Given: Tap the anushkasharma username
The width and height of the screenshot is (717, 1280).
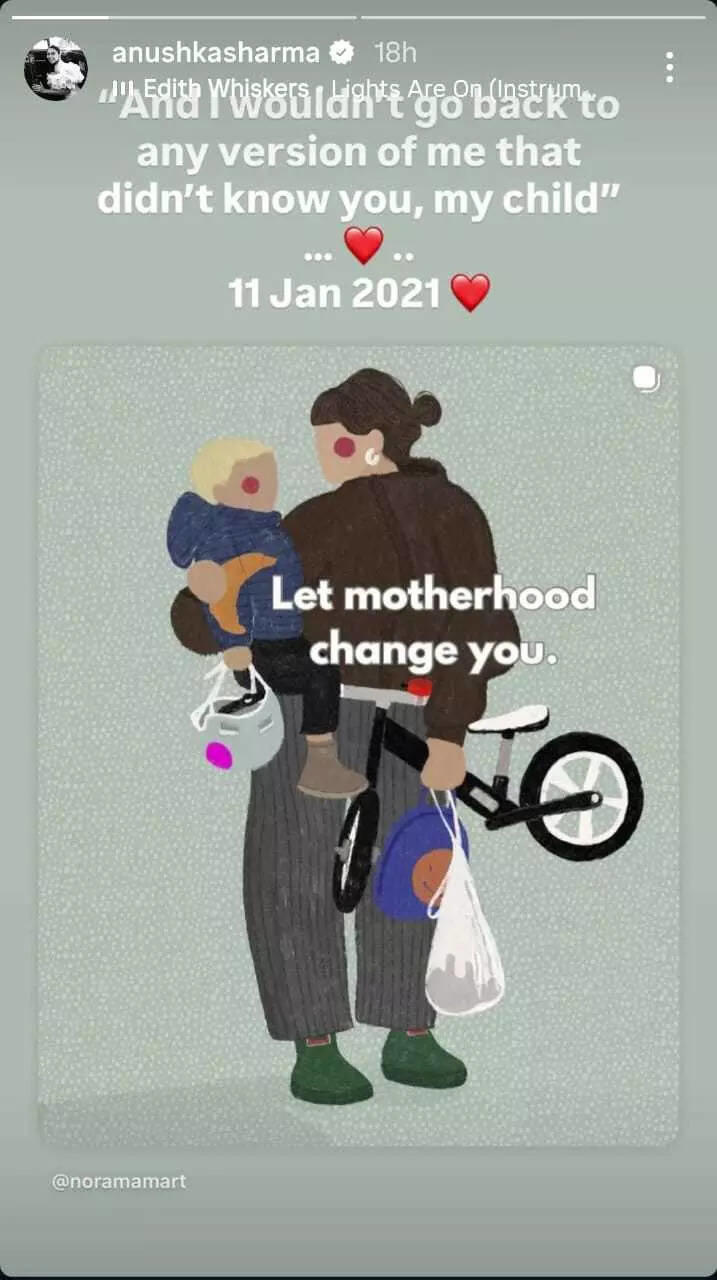Looking at the screenshot, I should point(214,52).
